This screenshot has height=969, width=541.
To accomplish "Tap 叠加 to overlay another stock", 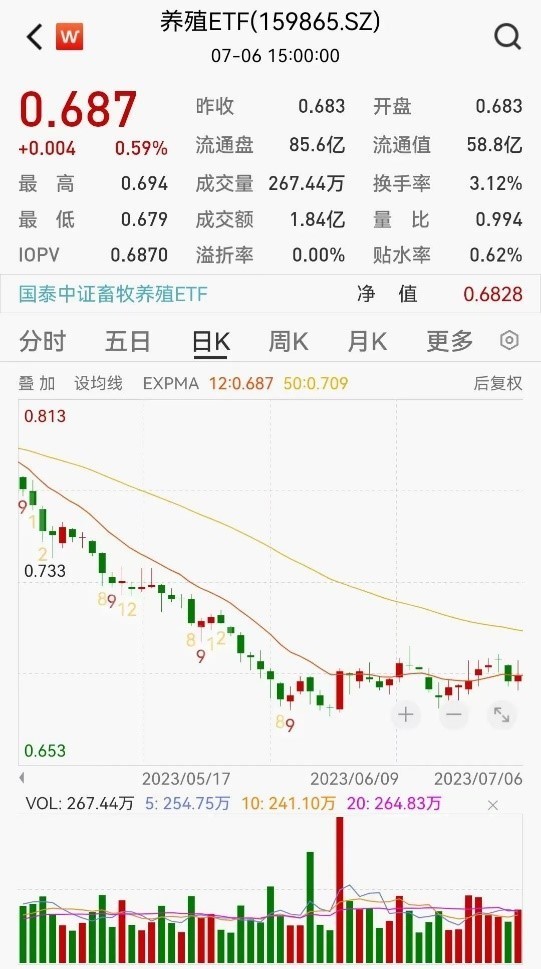I will [x=36, y=383].
